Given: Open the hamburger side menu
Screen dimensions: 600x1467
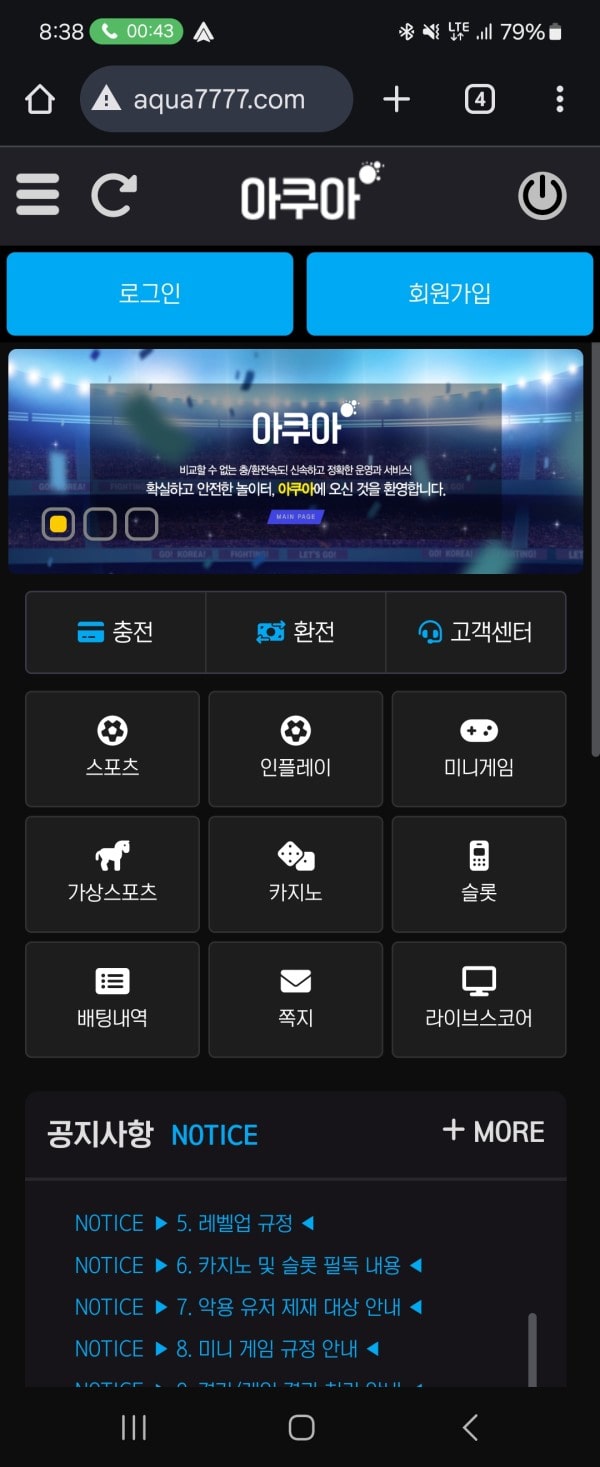Looking at the screenshot, I should (x=38, y=194).
